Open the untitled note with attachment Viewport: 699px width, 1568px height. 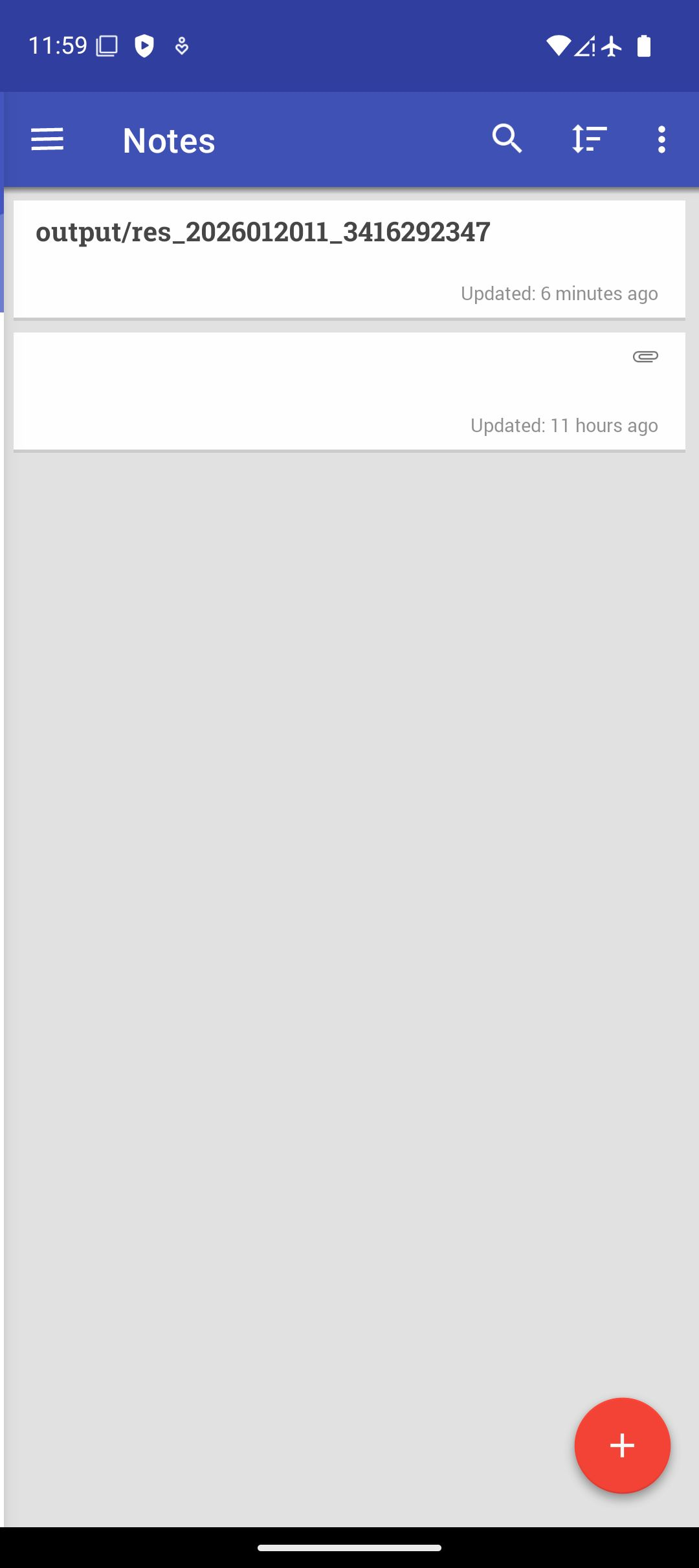[x=349, y=391]
